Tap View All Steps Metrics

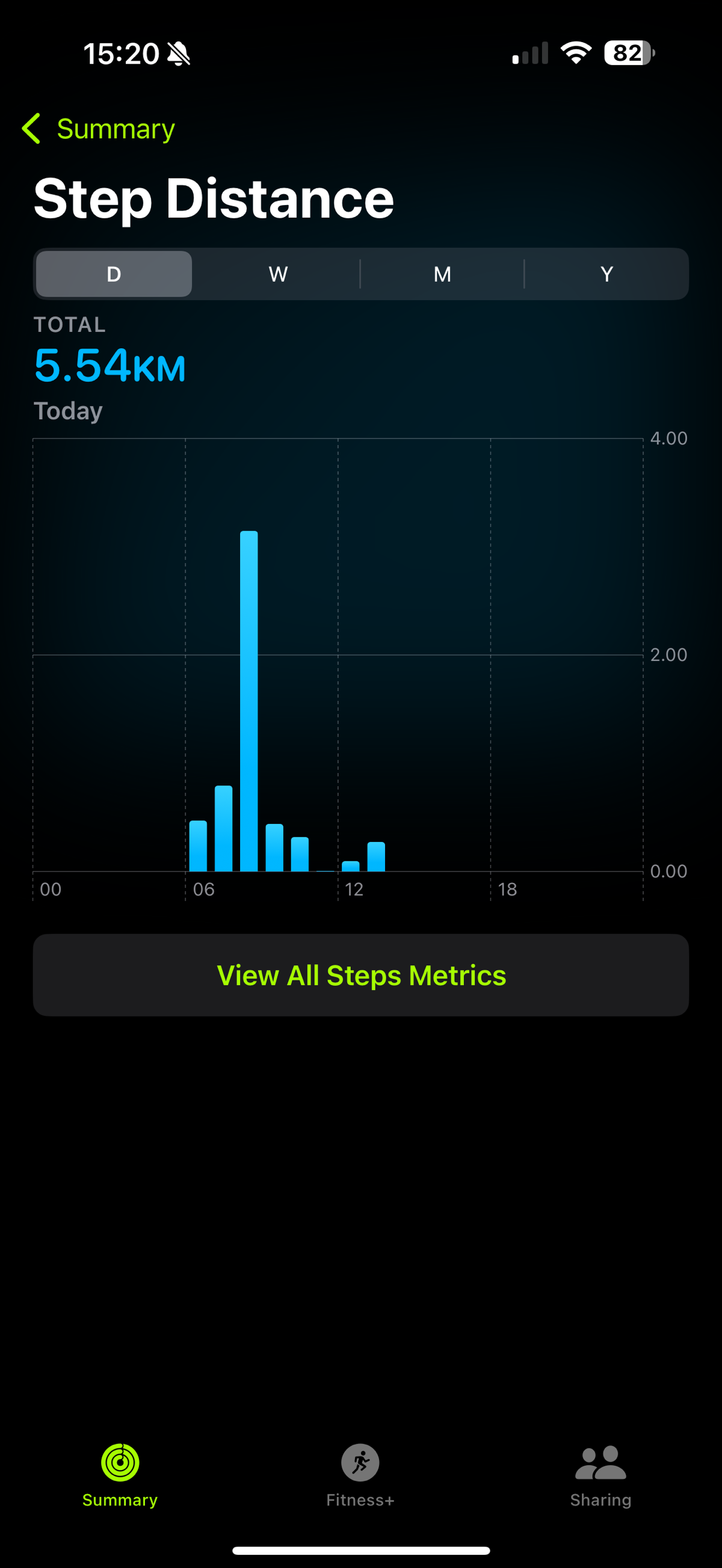[x=361, y=975]
